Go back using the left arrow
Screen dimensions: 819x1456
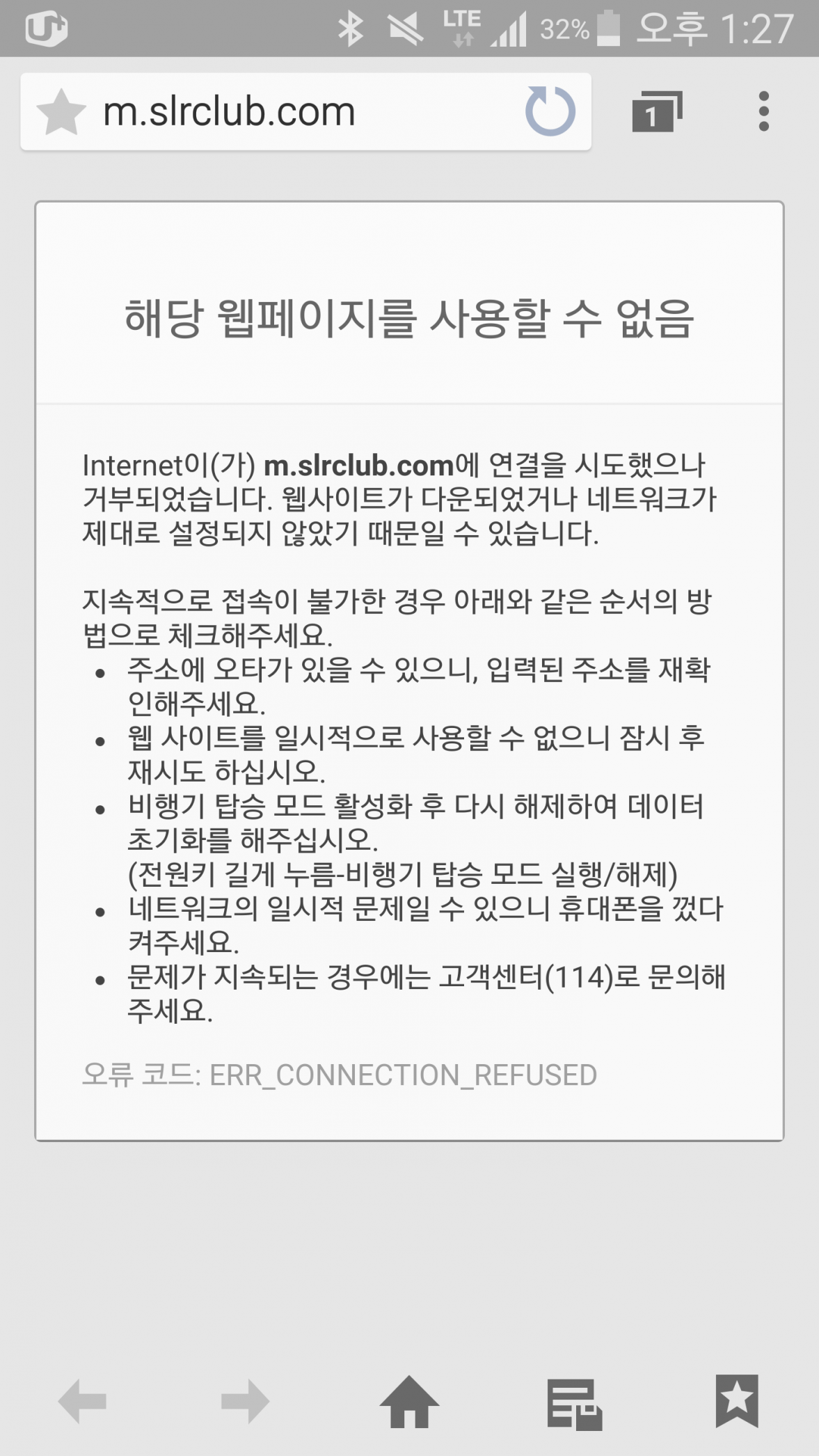(x=82, y=1400)
